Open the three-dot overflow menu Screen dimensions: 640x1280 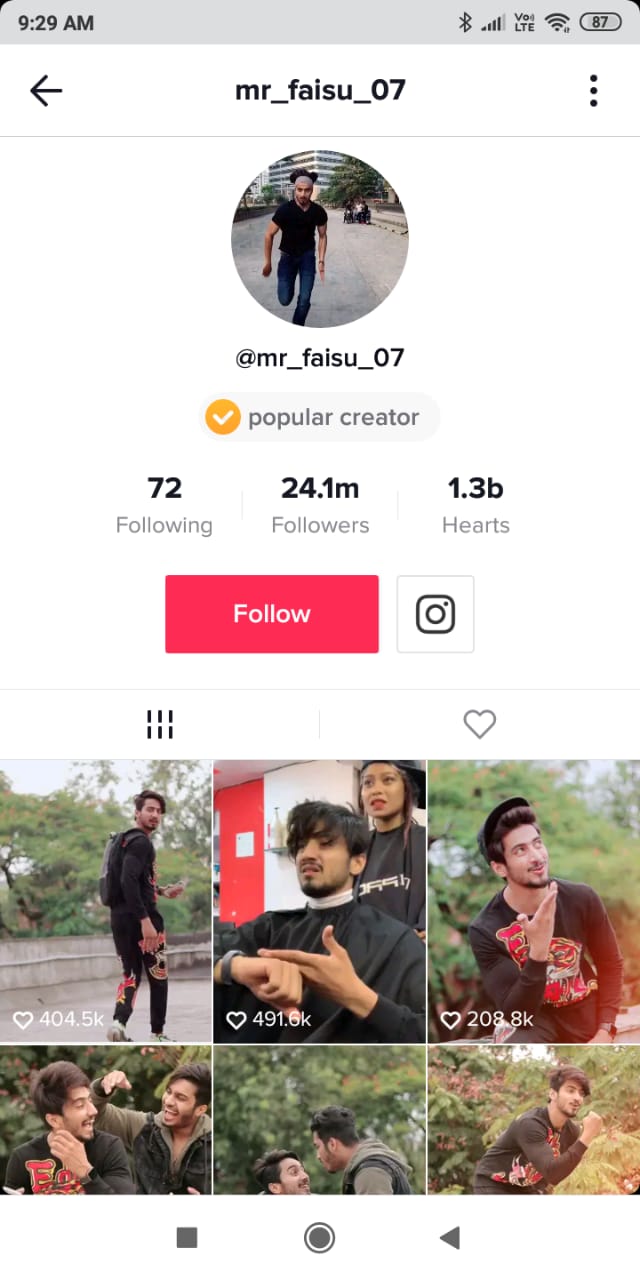pos(593,91)
